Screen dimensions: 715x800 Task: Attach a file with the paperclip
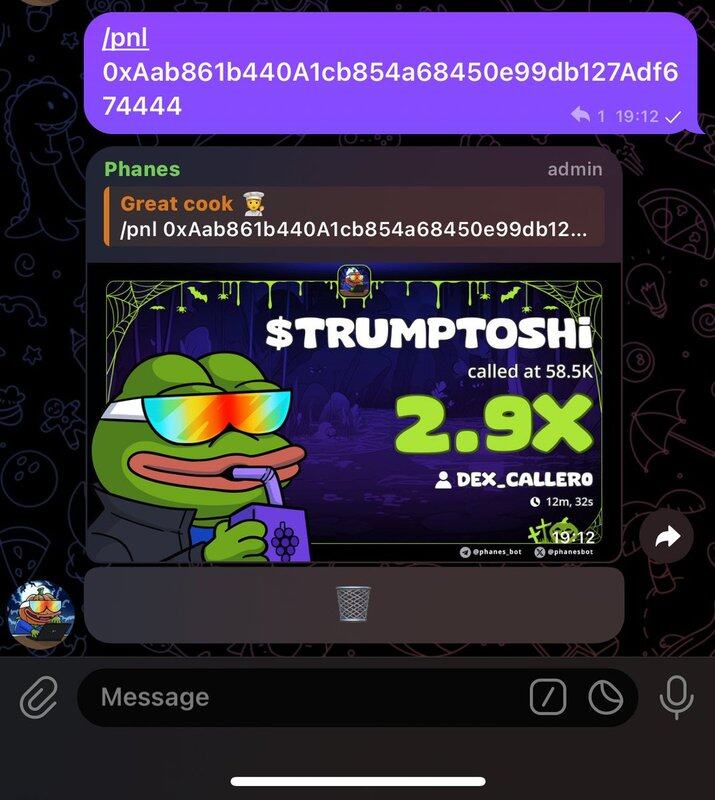[38, 697]
